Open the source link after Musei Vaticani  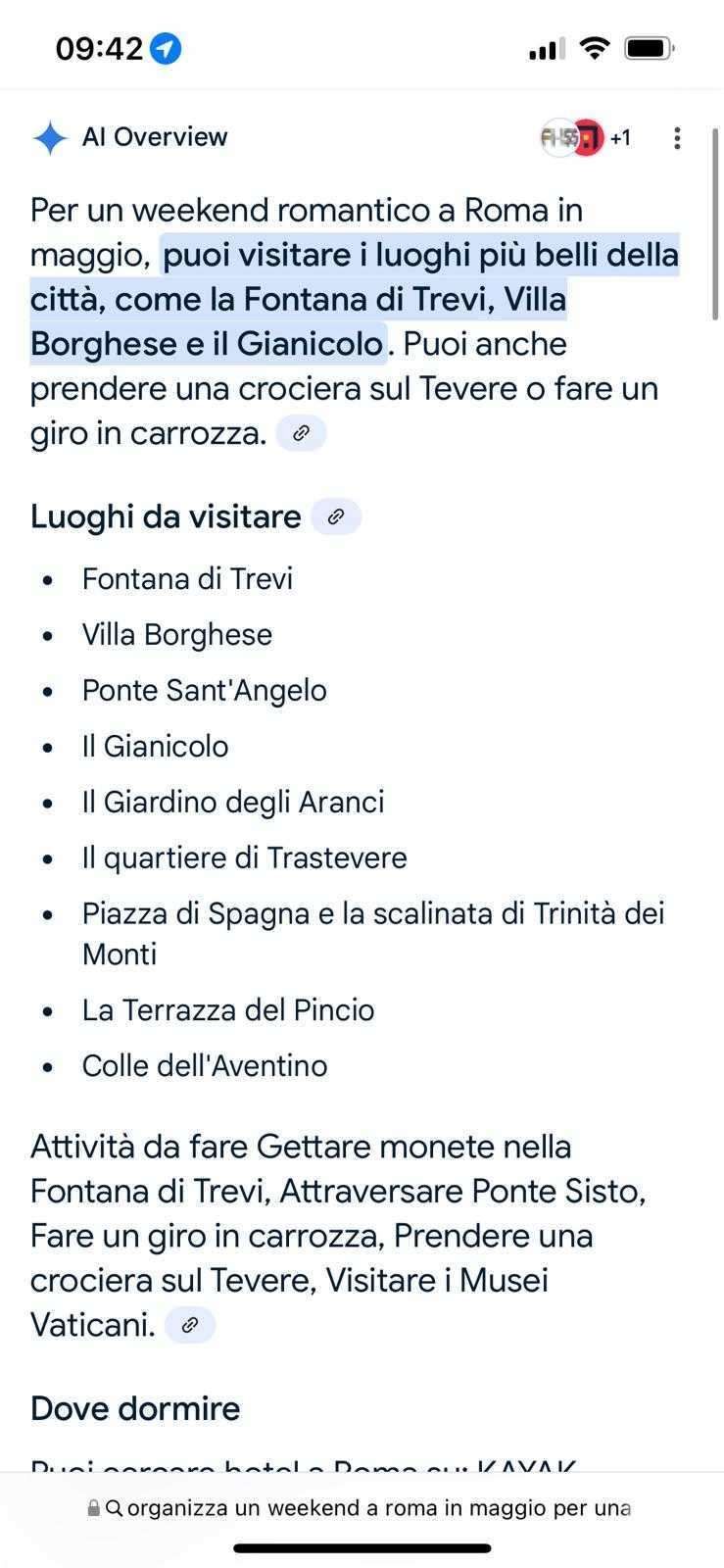tap(190, 1325)
